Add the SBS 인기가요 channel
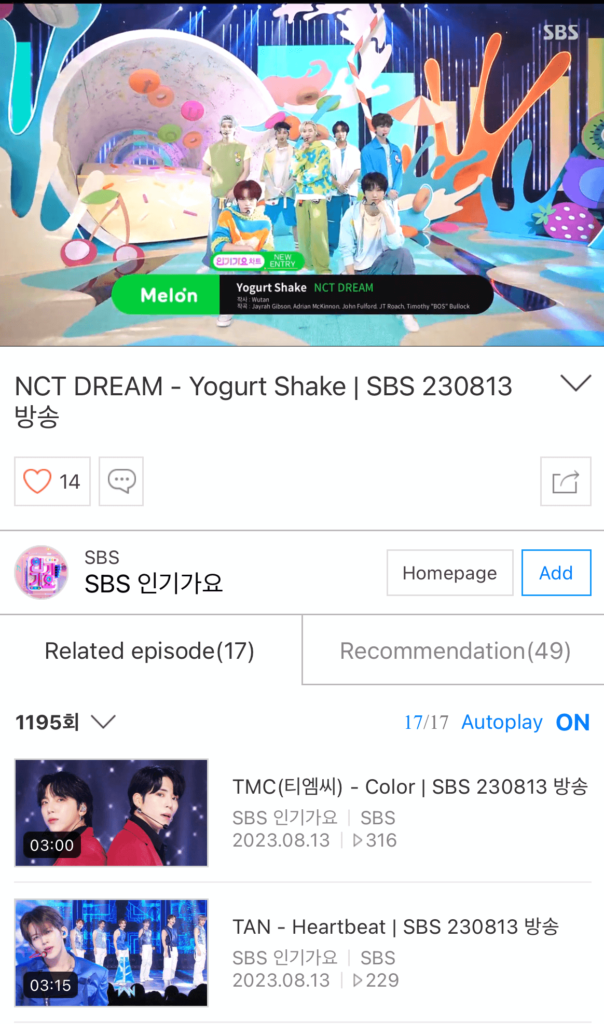Image resolution: width=604 pixels, height=1024 pixels. click(x=555, y=573)
